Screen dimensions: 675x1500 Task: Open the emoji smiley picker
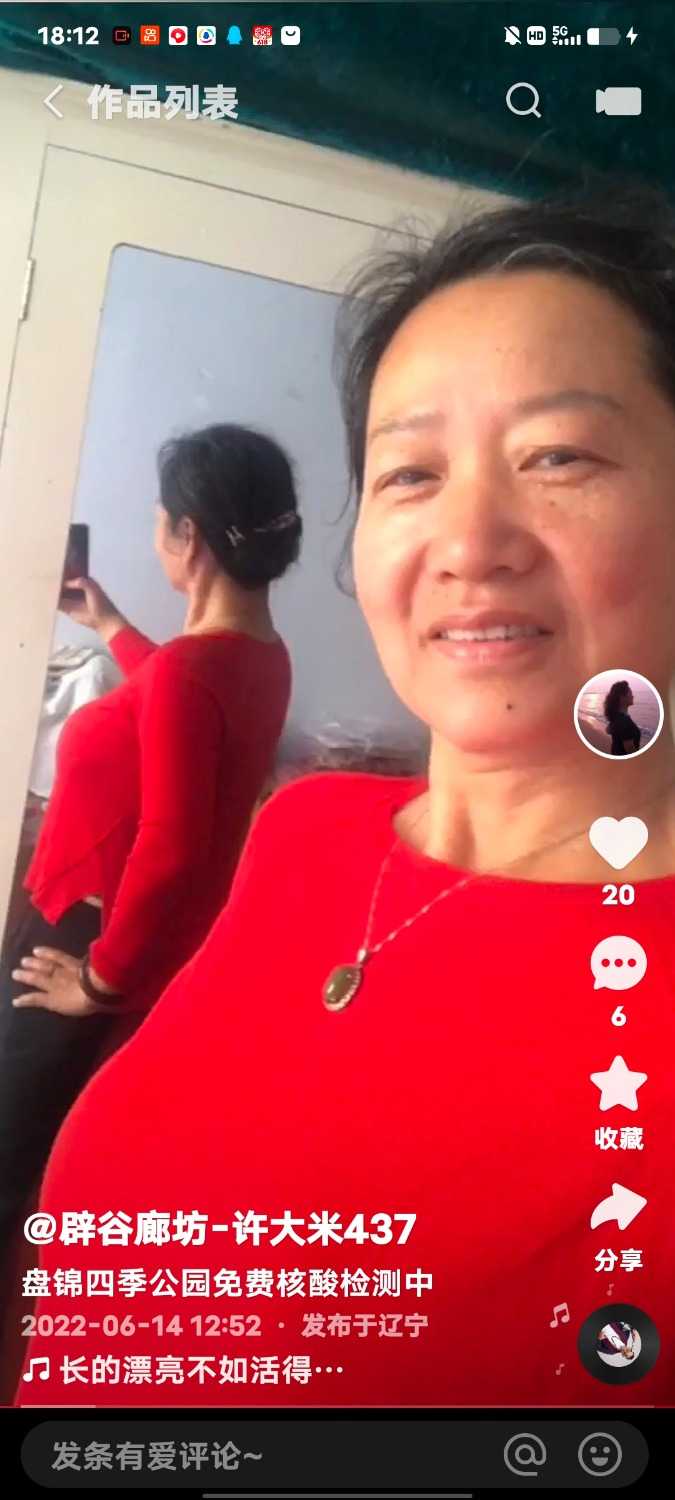click(x=600, y=1455)
